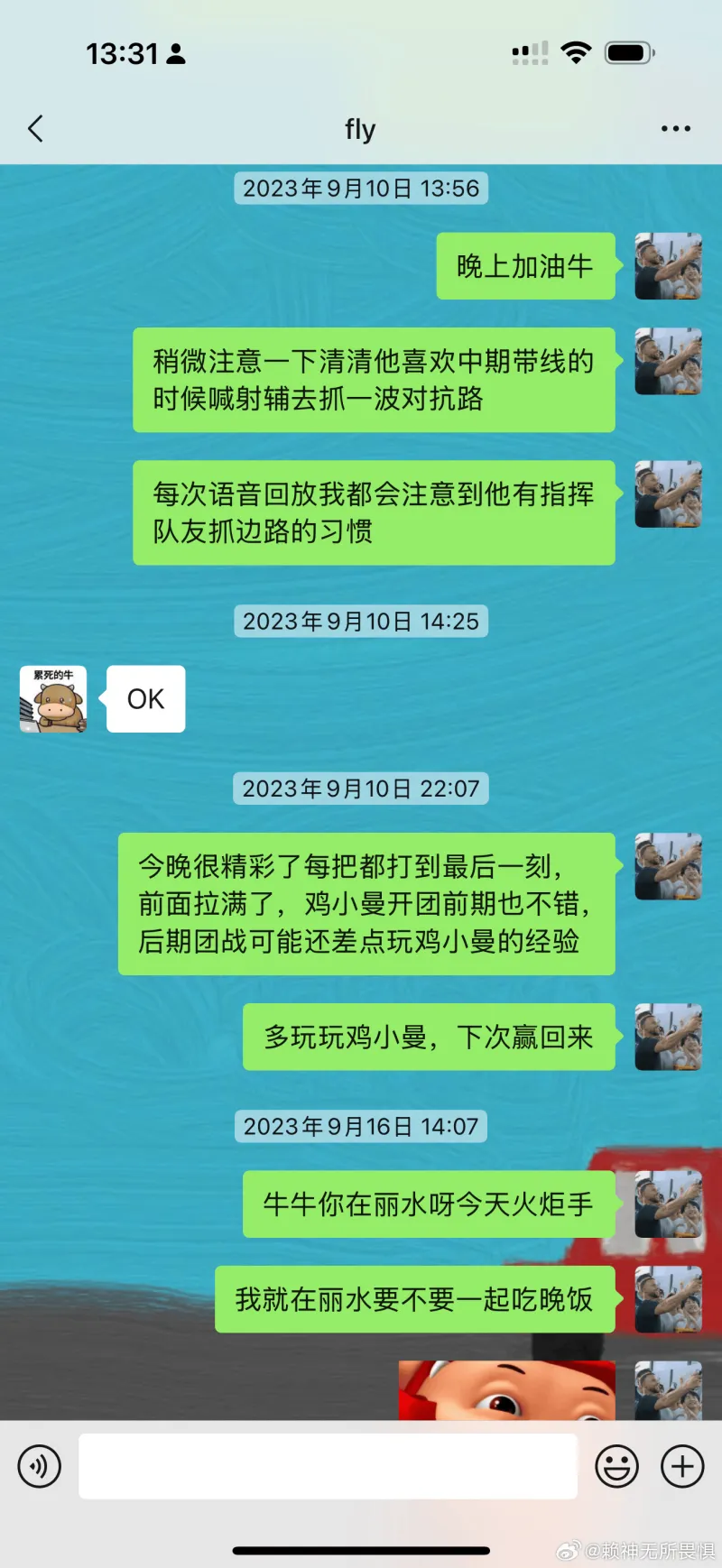
Task: Open the plus attachments menu
Action: click(x=682, y=1466)
